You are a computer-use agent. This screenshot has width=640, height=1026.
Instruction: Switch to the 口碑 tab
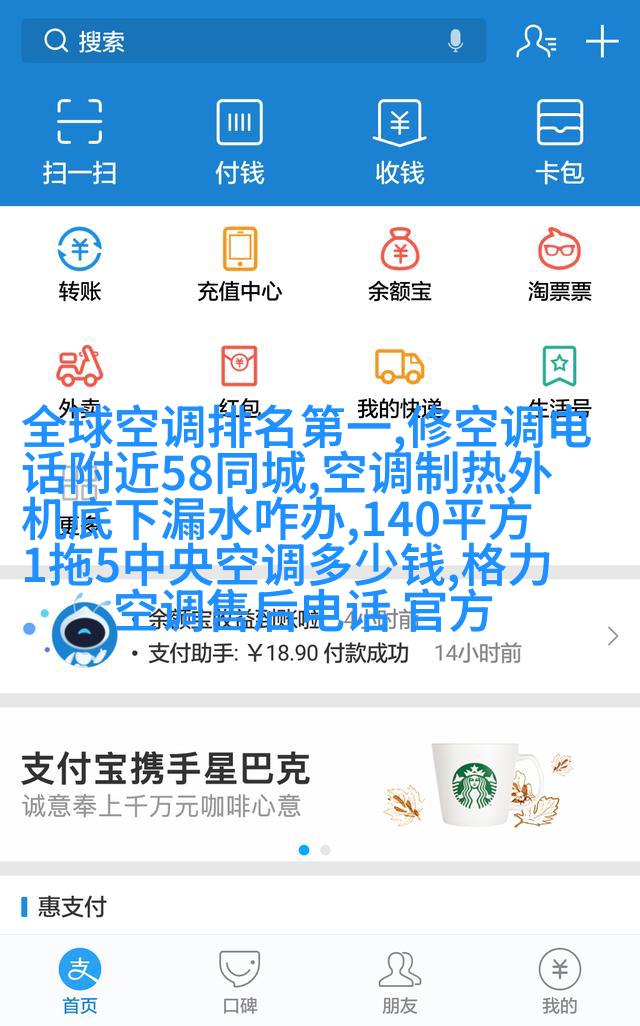click(x=240, y=982)
